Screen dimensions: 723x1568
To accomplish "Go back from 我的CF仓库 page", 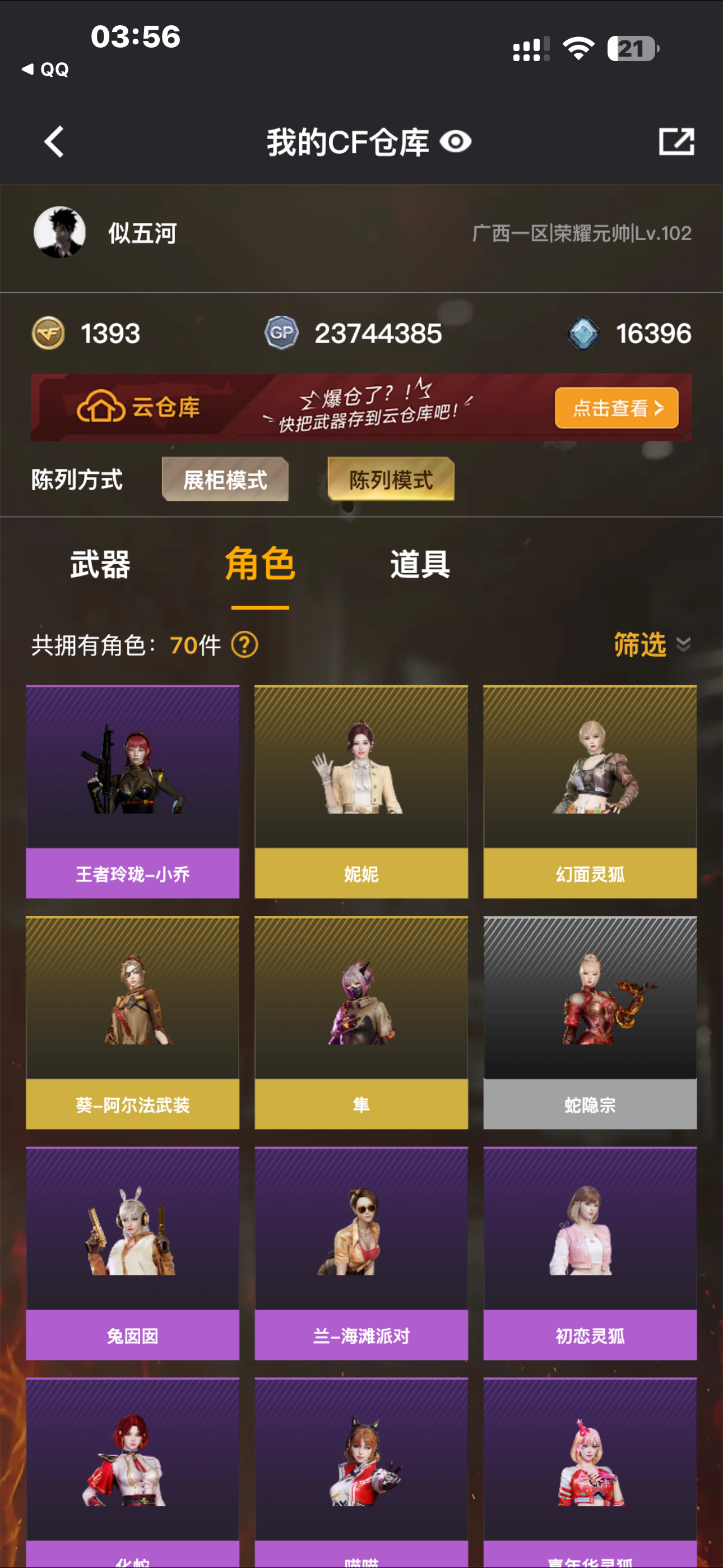I will 54,142.
